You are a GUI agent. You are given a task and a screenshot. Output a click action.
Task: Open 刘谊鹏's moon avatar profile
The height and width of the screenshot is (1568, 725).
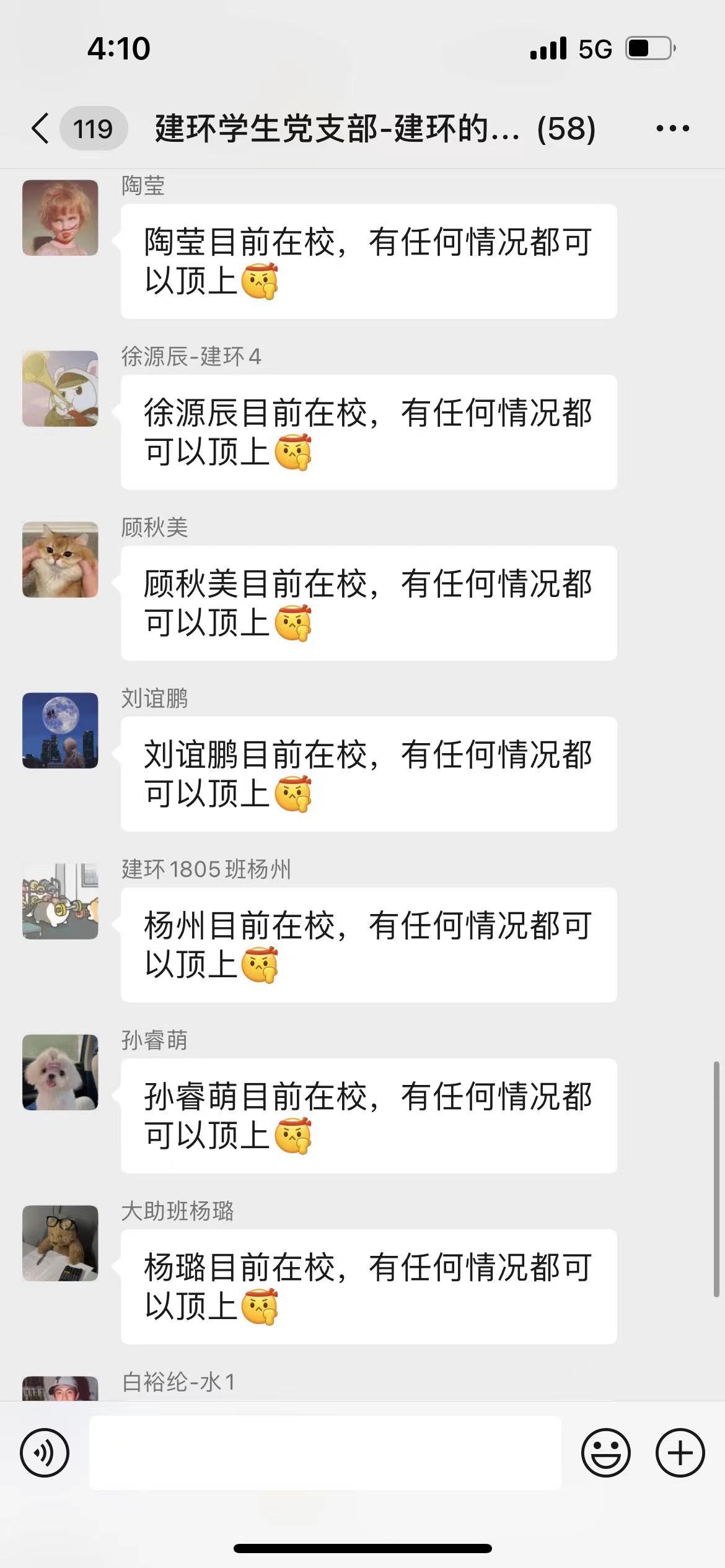[x=60, y=731]
